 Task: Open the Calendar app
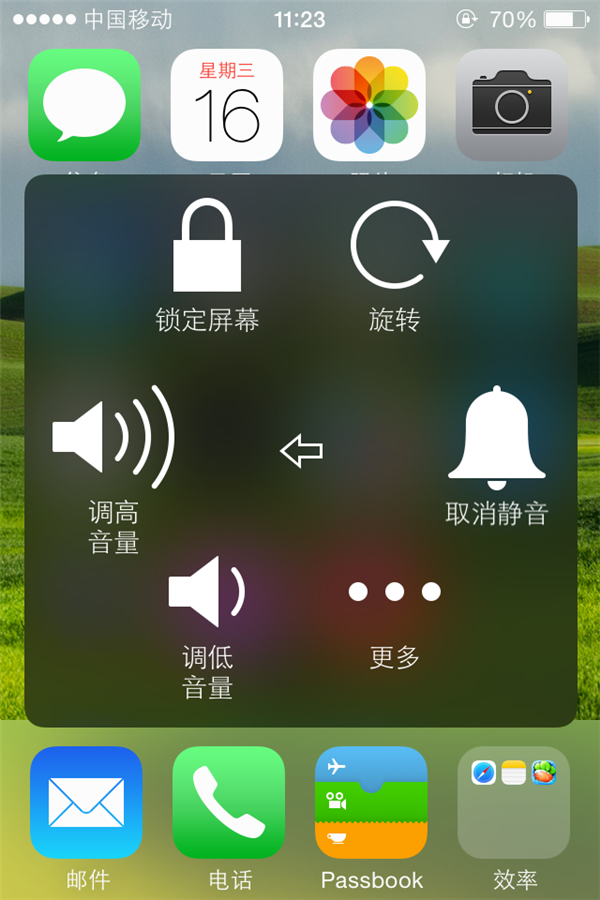coord(227,105)
